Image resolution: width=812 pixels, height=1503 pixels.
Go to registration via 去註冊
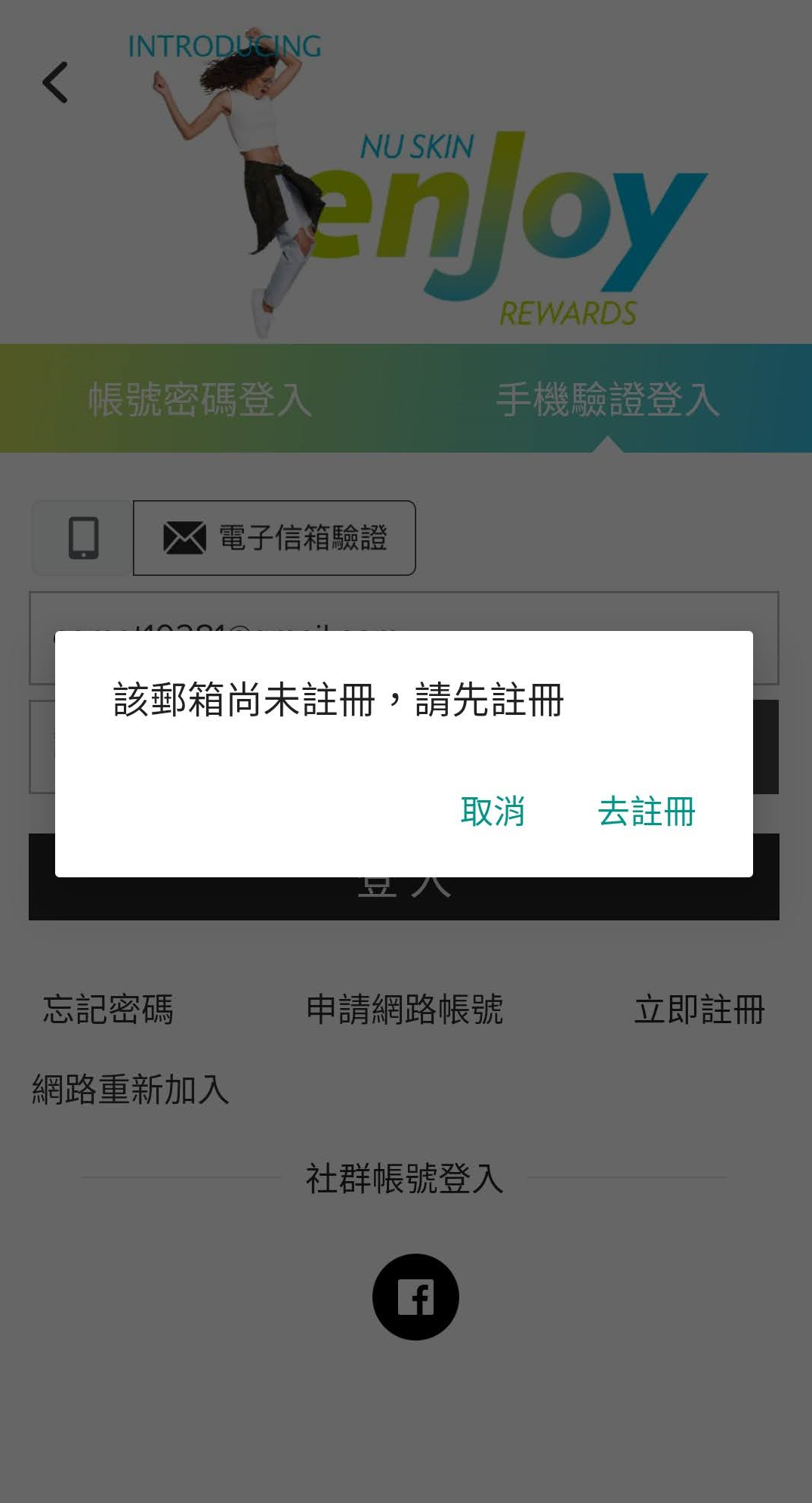(x=647, y=812)
